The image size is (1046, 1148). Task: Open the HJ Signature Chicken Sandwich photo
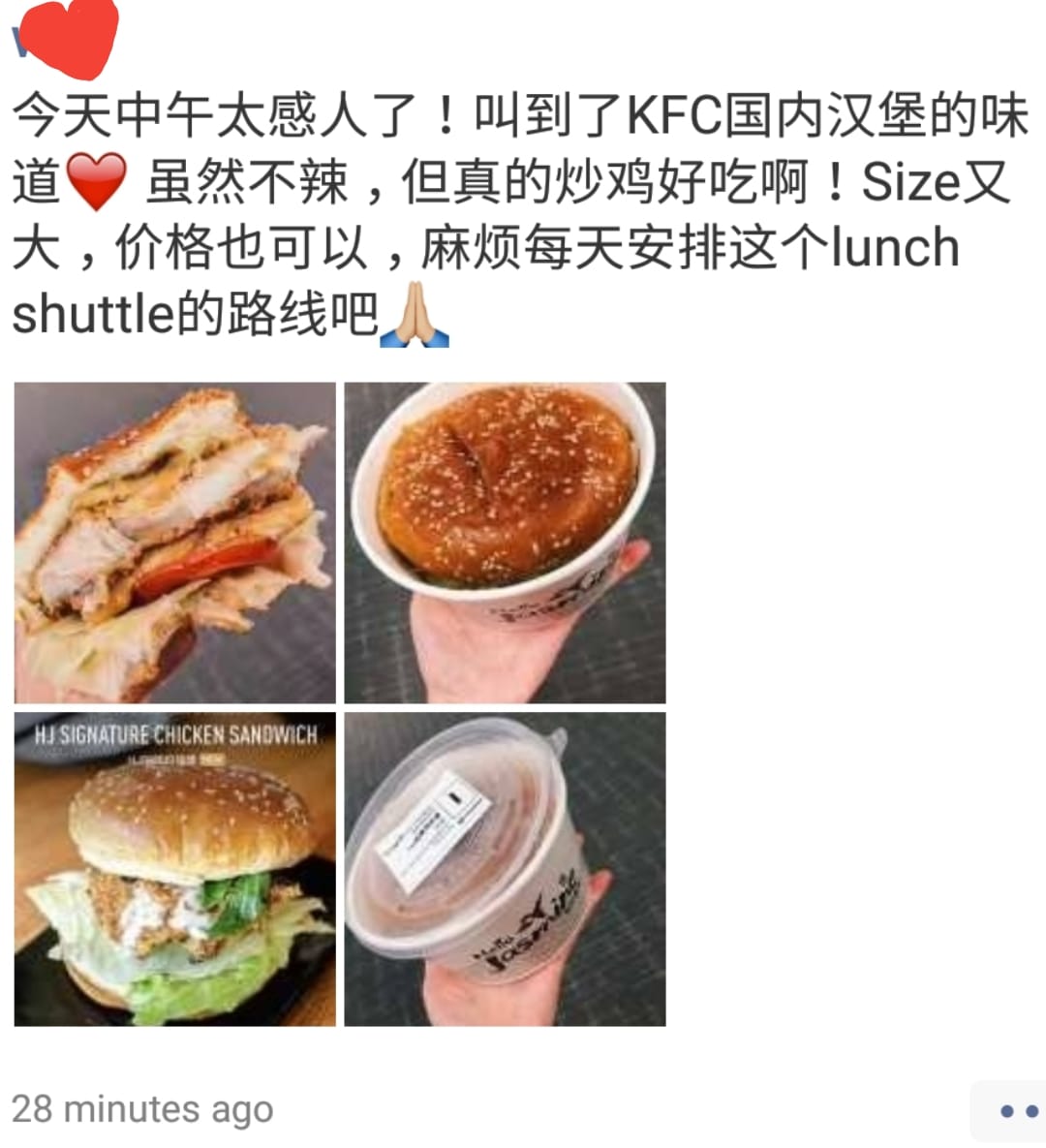tap(175, 869)
